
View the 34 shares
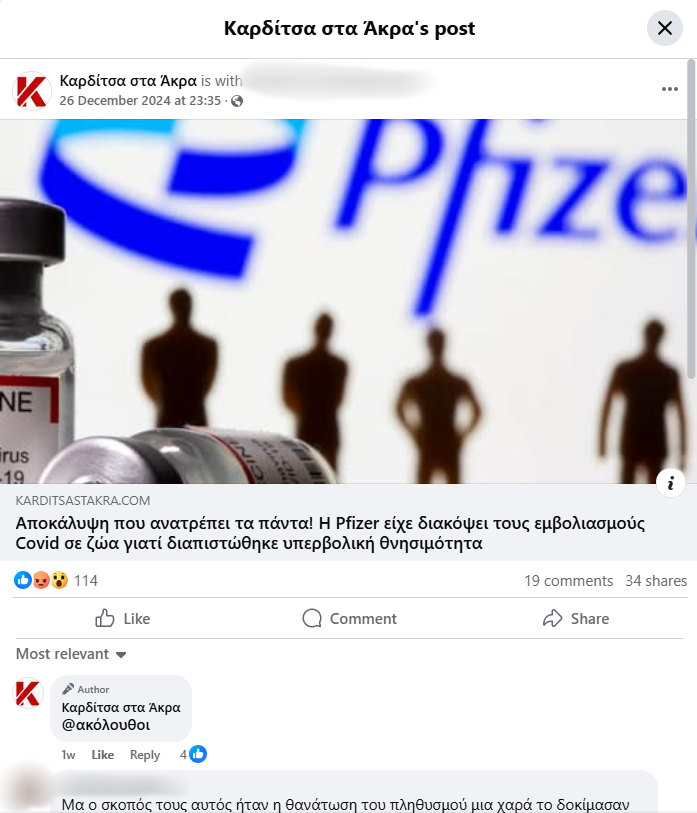[656, 581]
